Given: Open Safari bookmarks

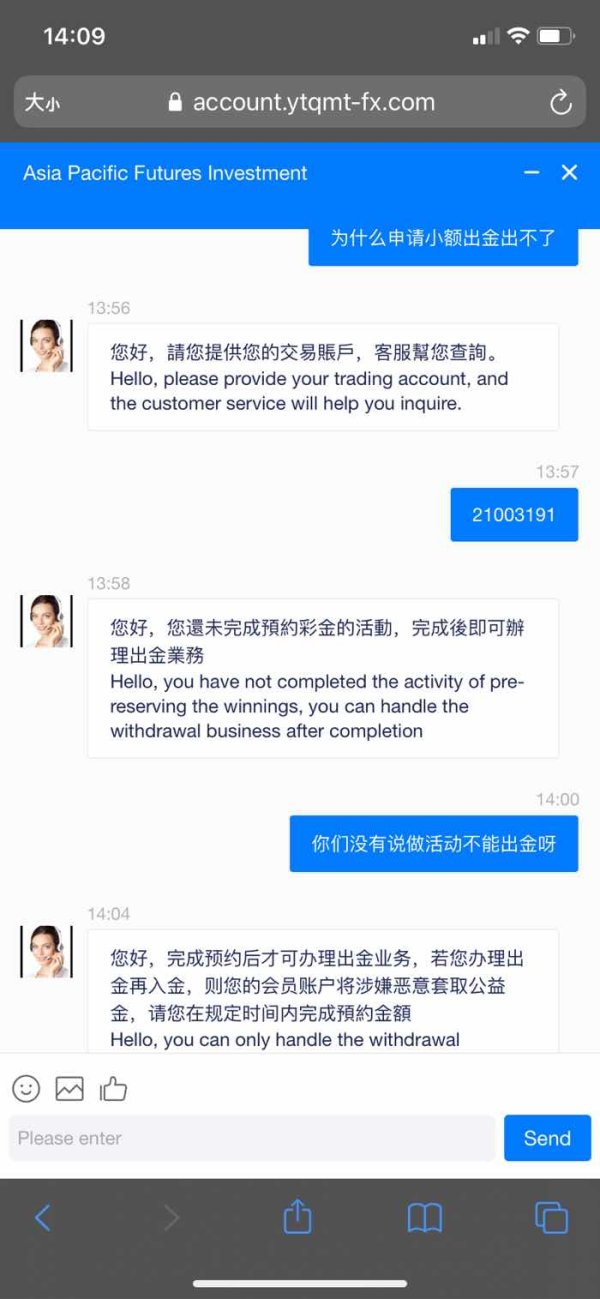Looking at the screenshot, I should click(x=425, y=1217).
